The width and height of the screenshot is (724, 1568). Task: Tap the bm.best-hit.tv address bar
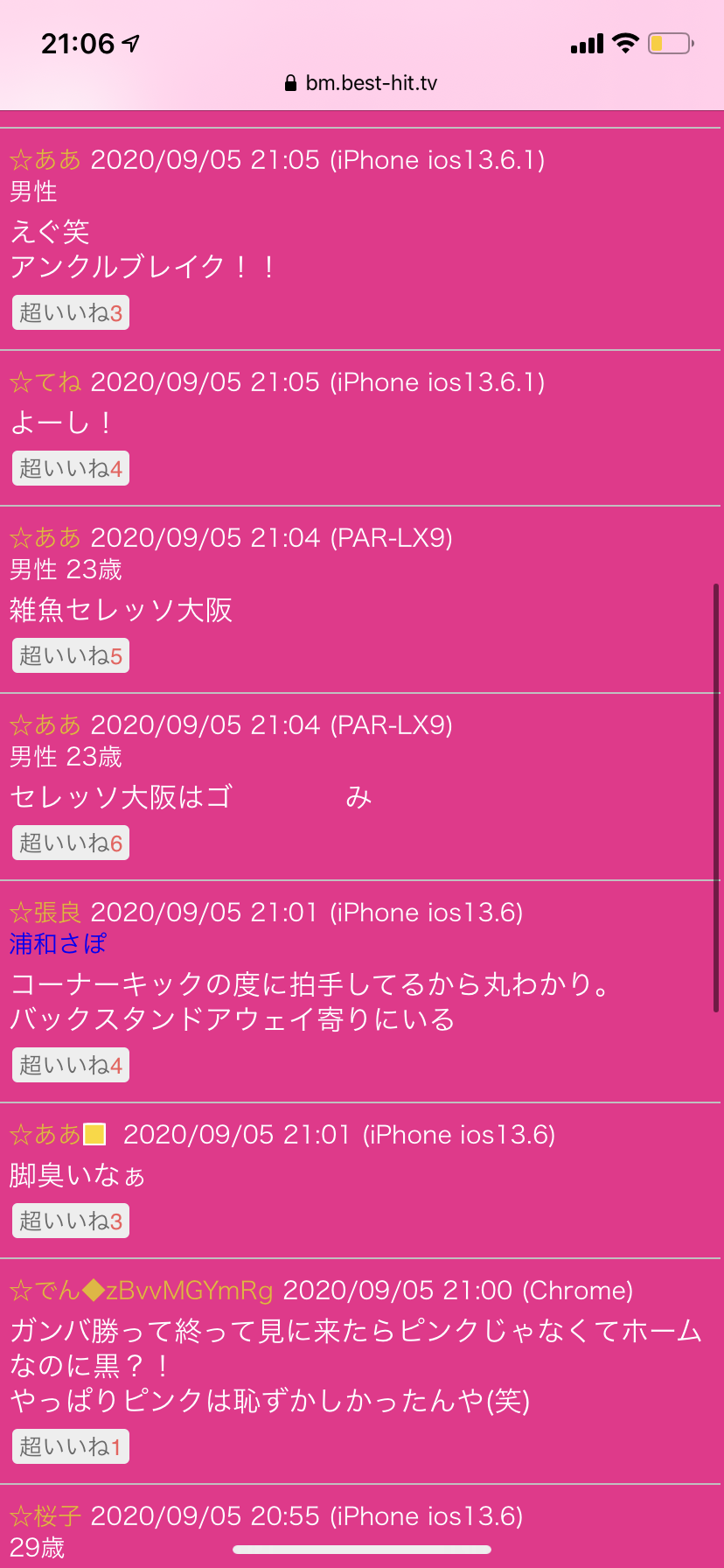[362, 83]
